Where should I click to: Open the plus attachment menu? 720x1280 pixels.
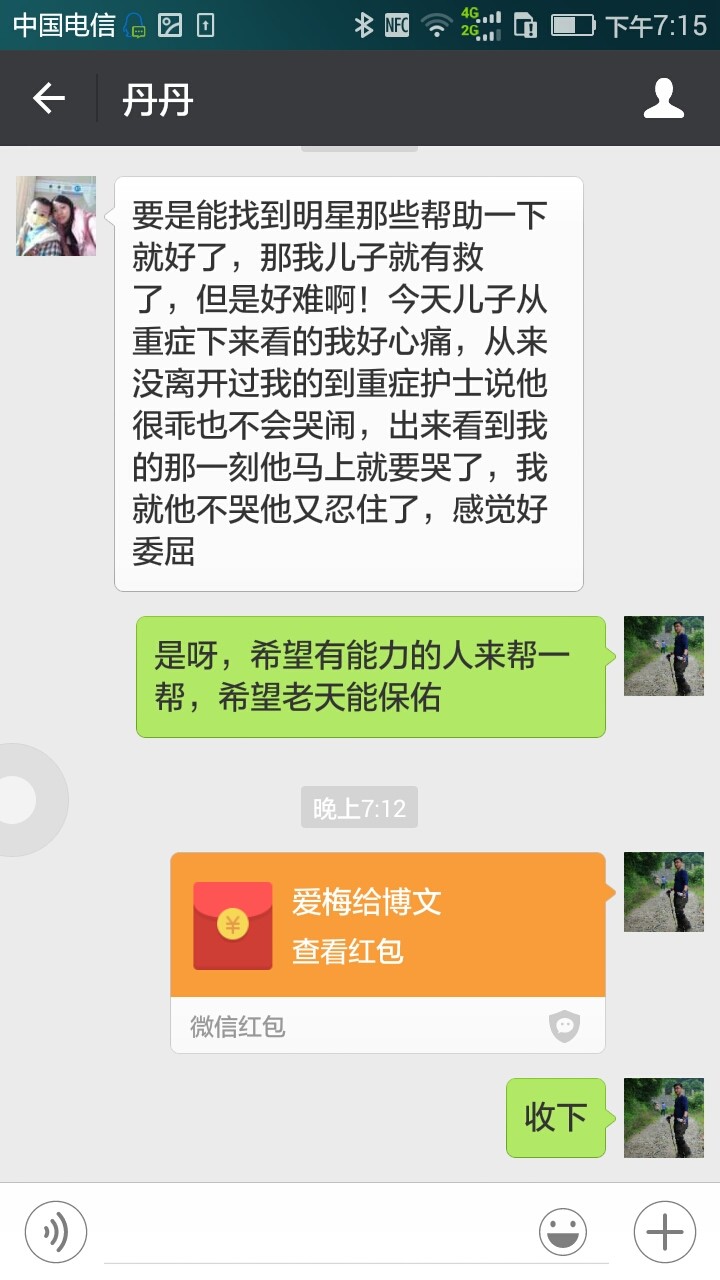pyautogui.click(x=664, y=1232)
